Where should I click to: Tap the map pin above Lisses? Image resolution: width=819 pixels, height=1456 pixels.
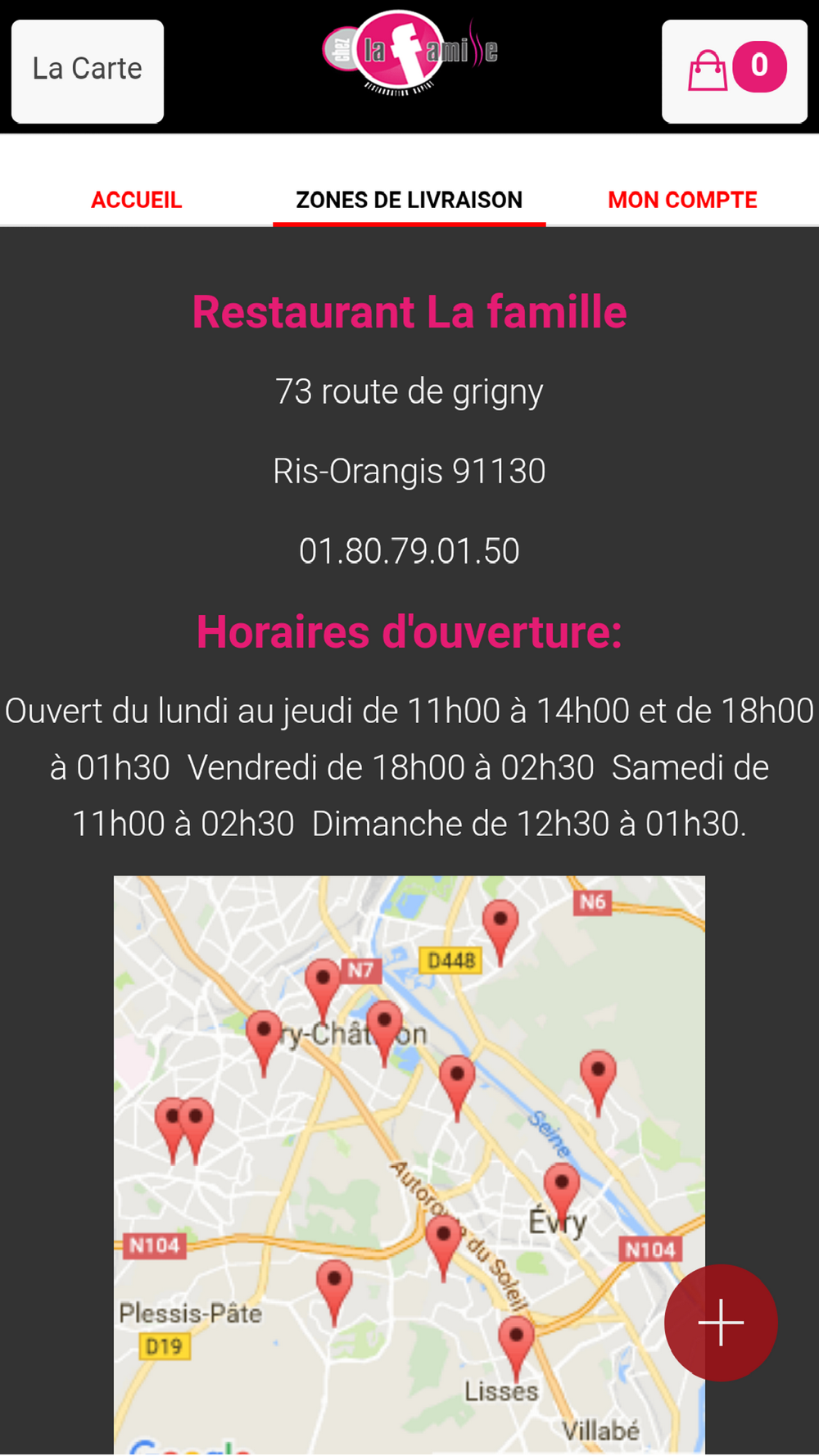pyautogui.click(x=516, y=1346)
